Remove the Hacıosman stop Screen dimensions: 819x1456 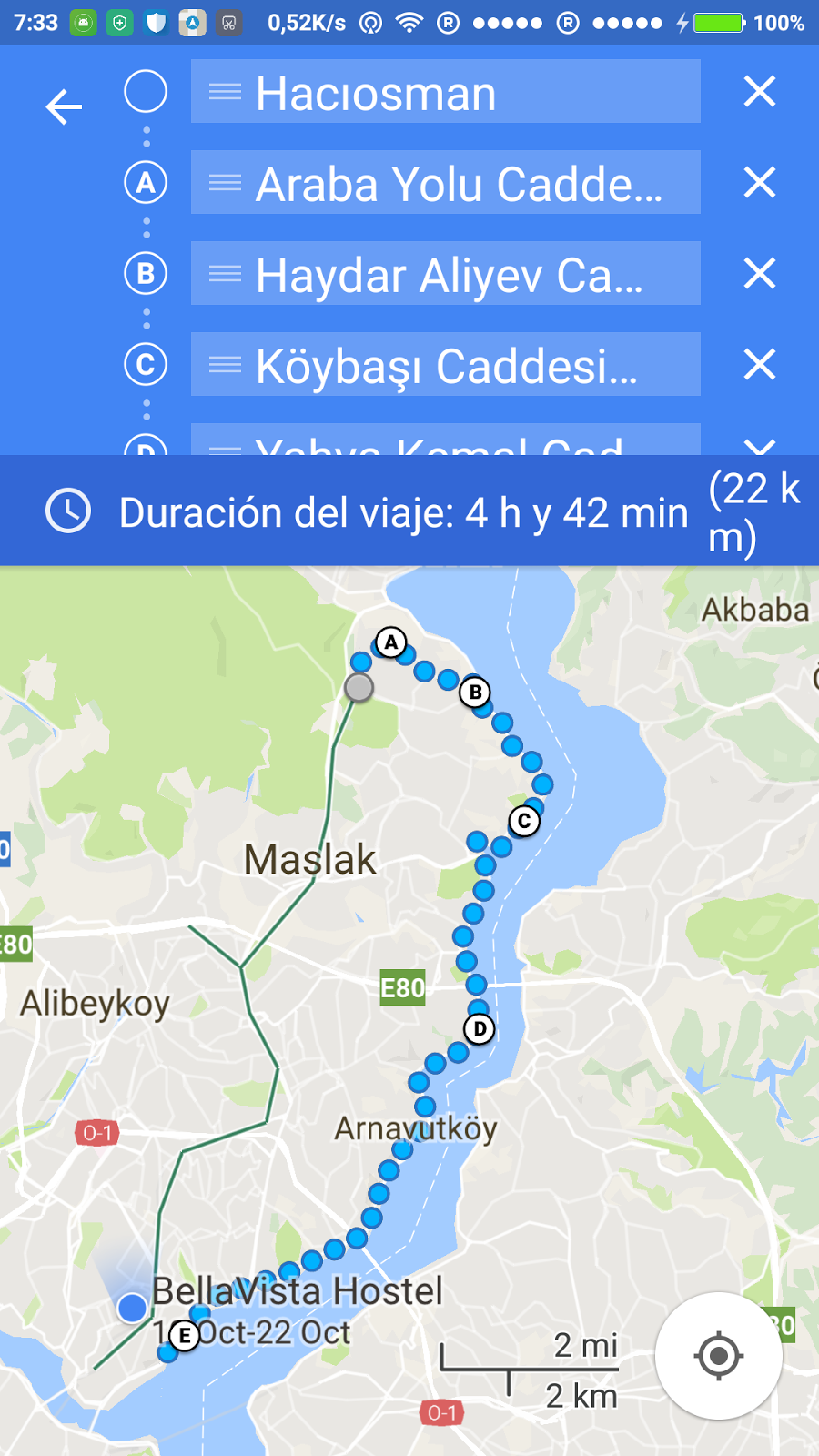pyautogui.click(x=760, y=91)
